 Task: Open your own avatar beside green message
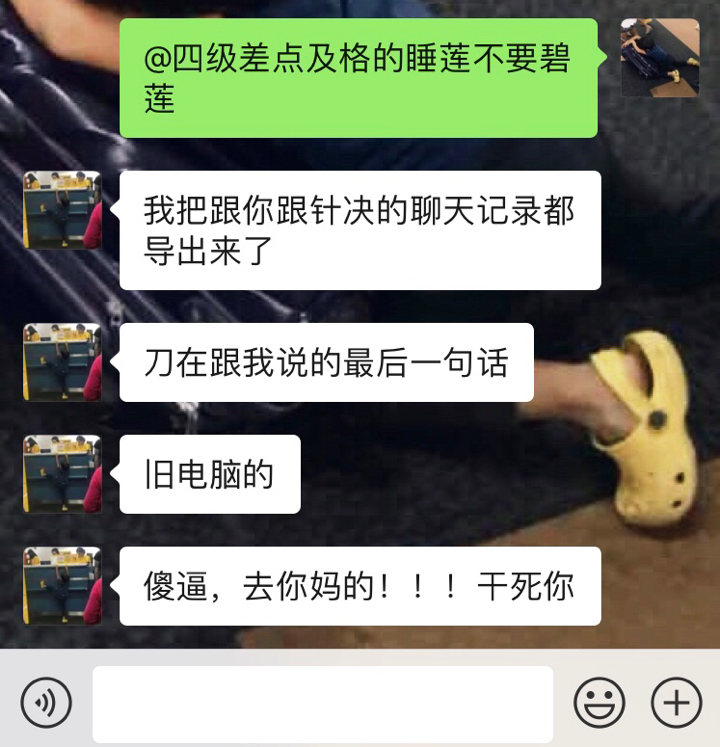pyautogui.click(x=660, y=57)
